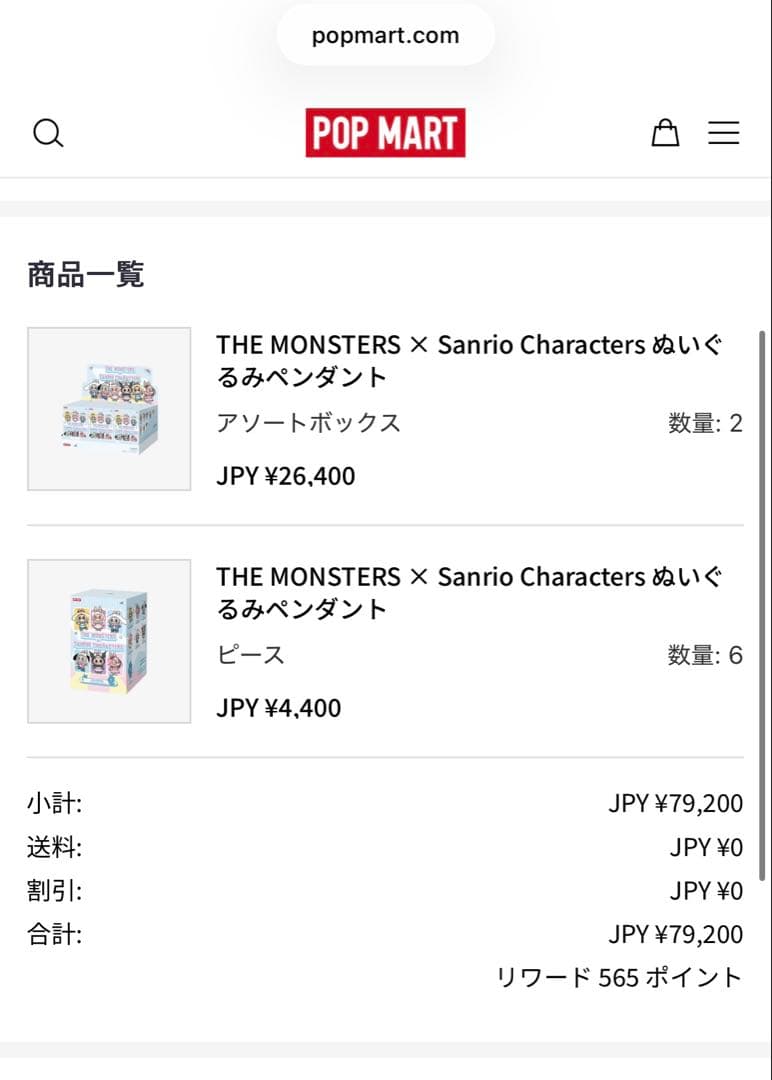Select the cart icon in the header

666,133
